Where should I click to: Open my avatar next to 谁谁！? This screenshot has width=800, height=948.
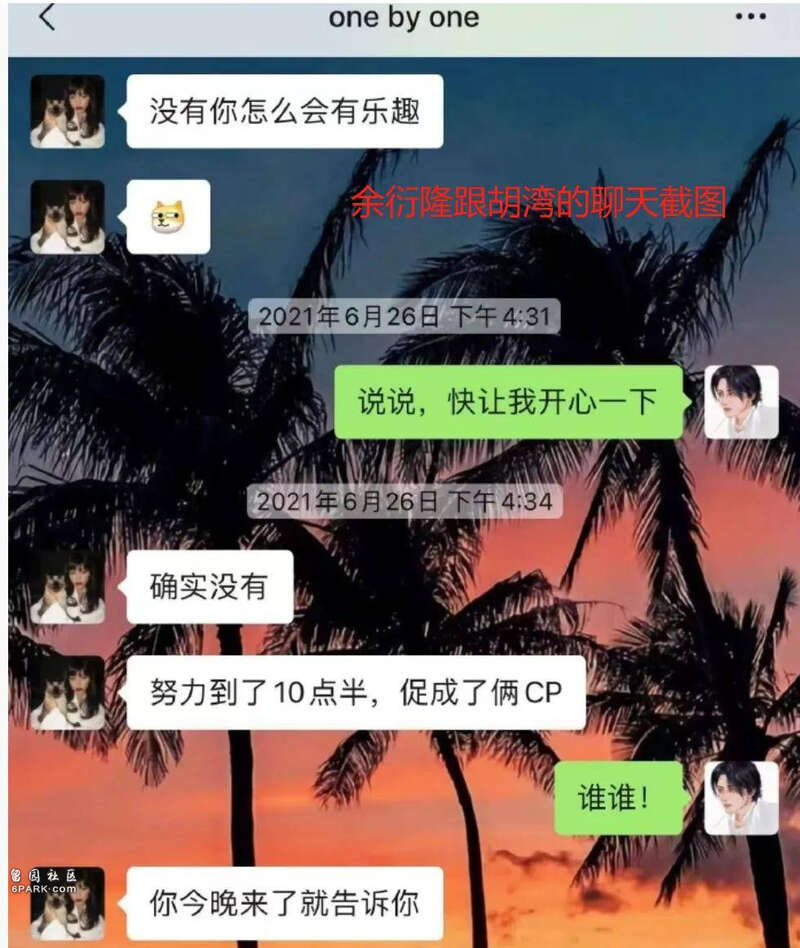pos(741,797)
